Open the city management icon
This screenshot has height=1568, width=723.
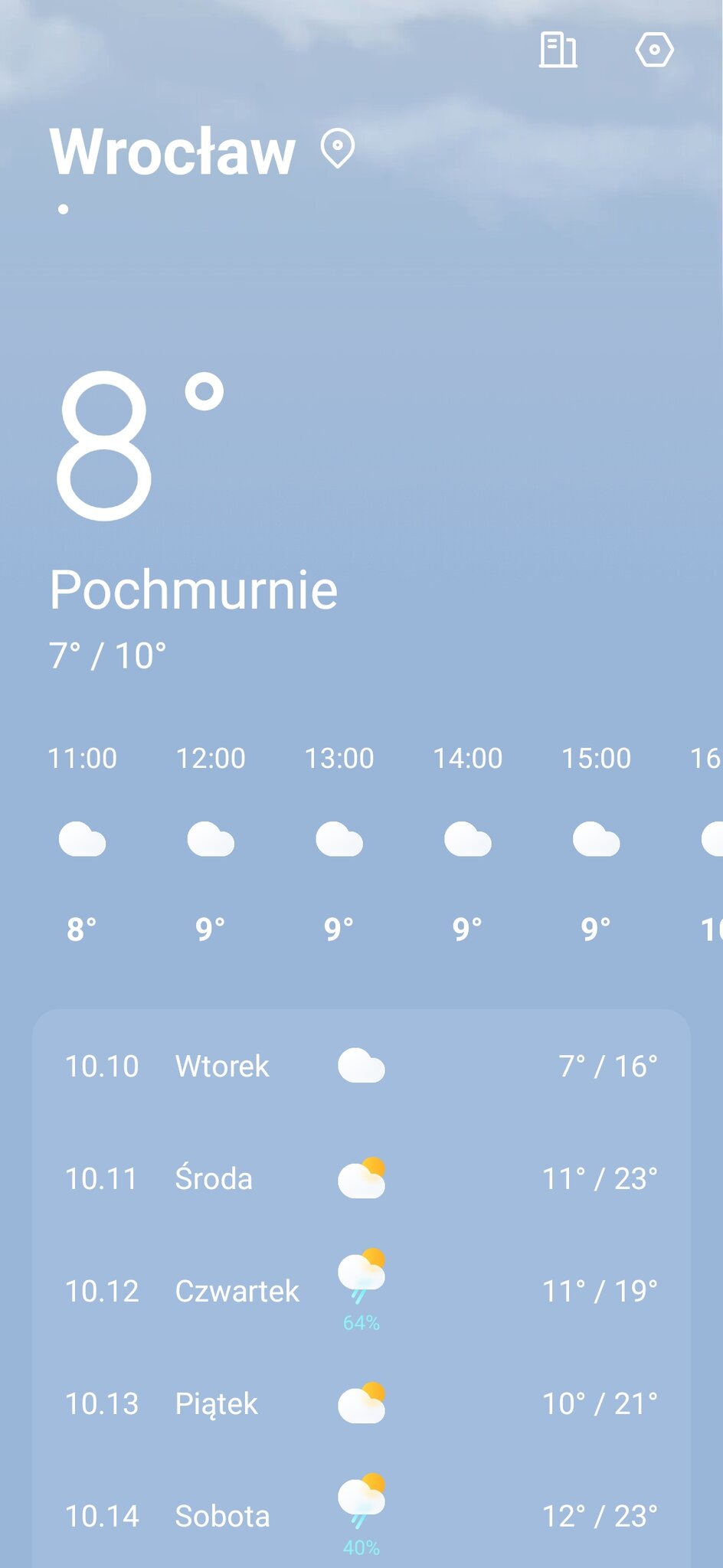click(558, 51)
